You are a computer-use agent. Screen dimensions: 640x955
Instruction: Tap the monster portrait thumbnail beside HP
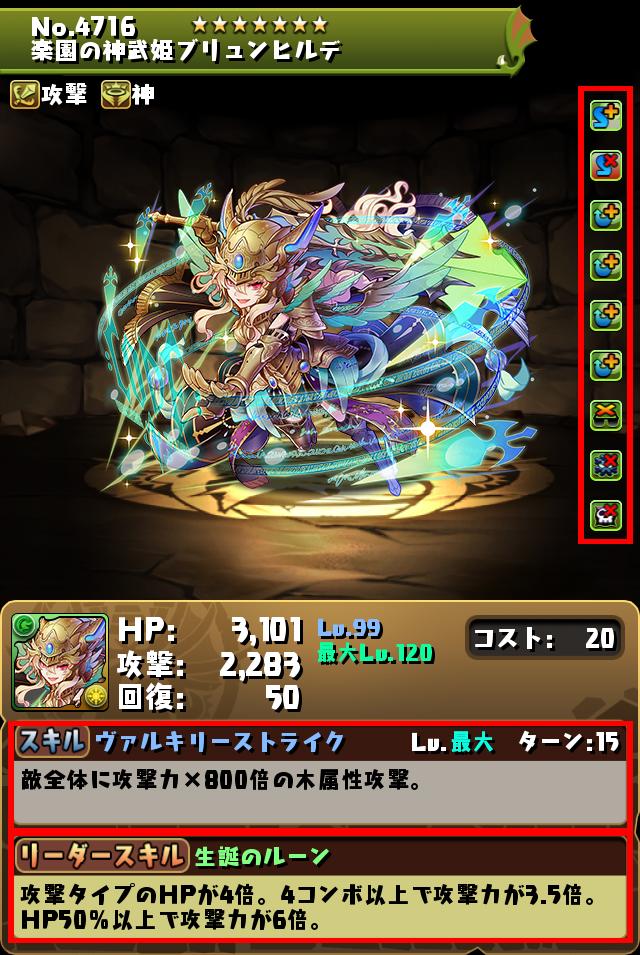point(60,661)
